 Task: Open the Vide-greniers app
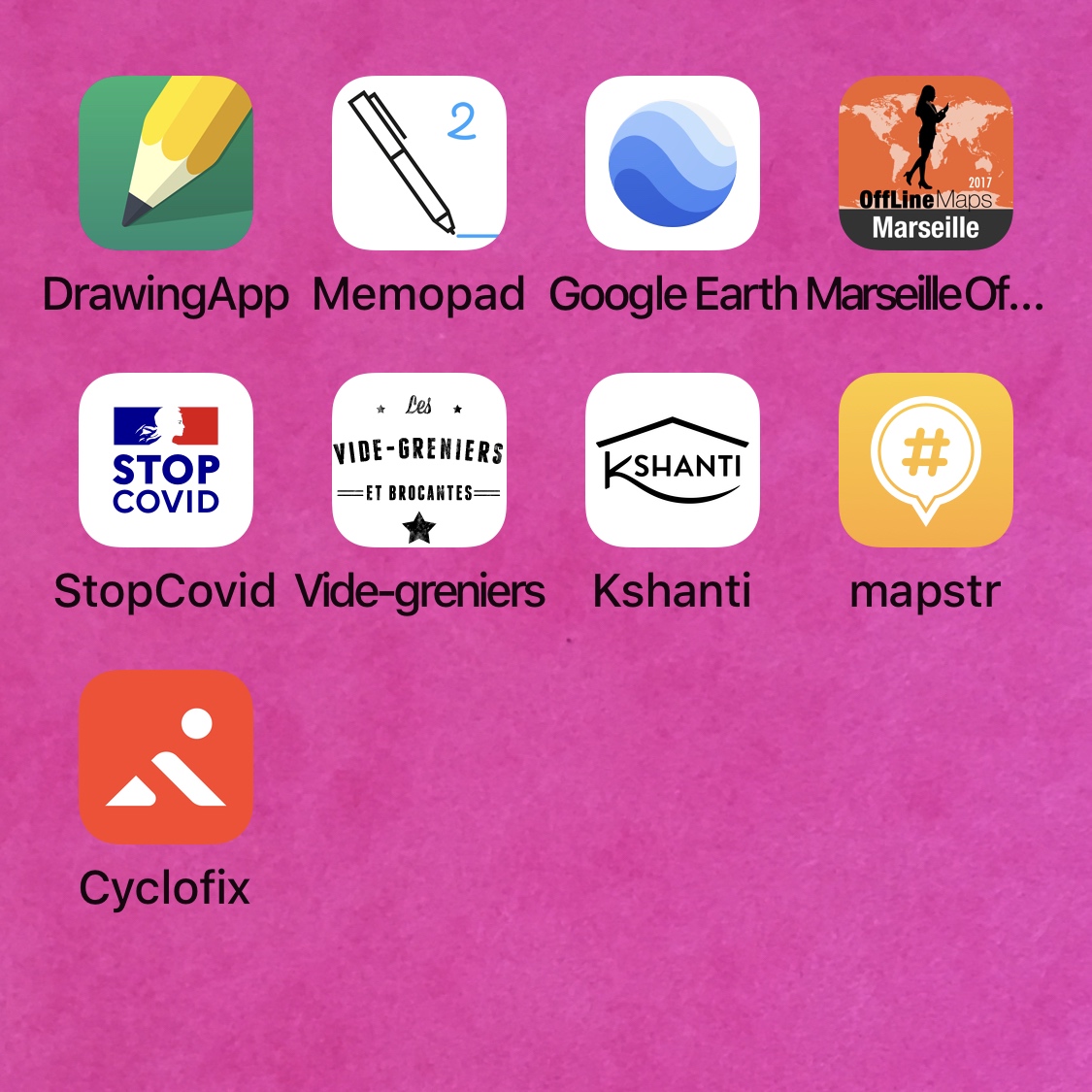[419, 460]
